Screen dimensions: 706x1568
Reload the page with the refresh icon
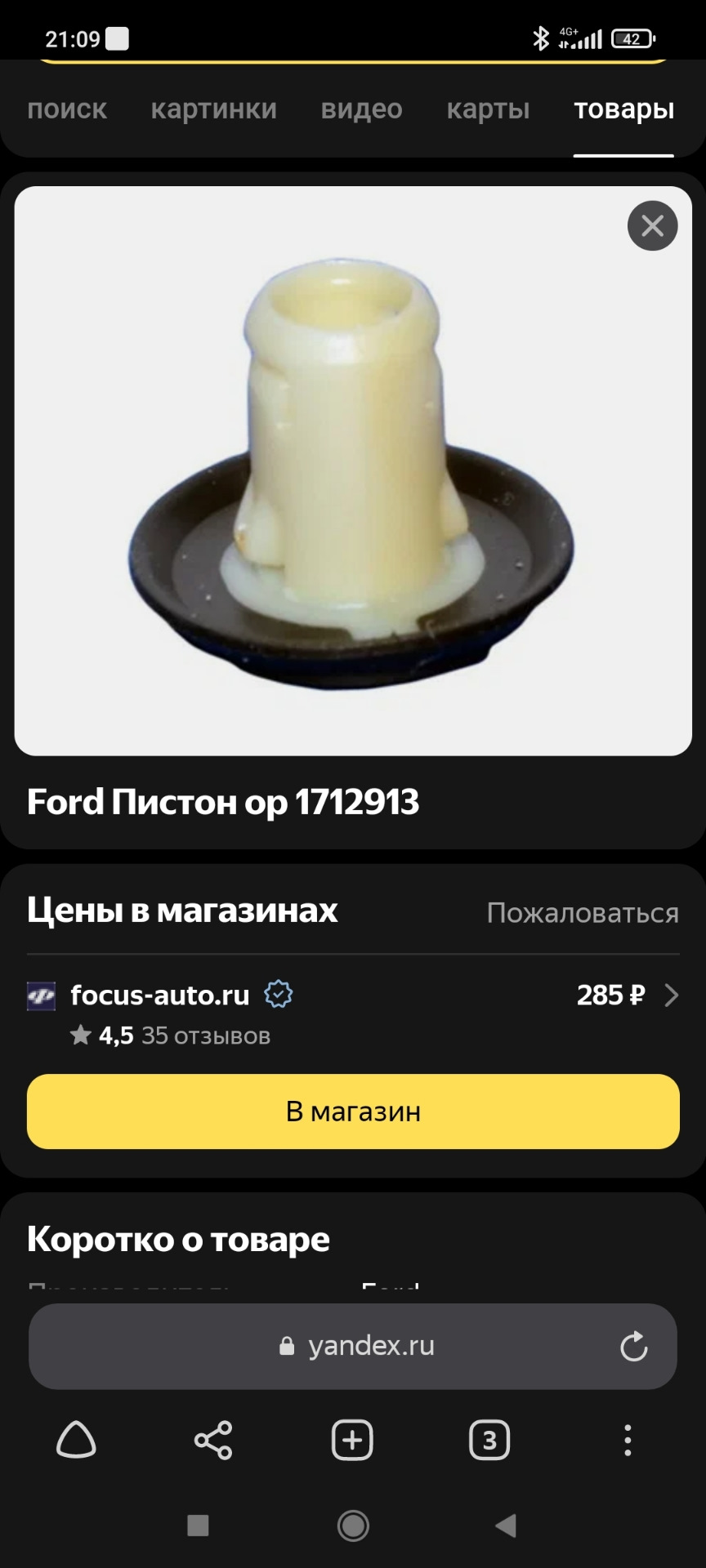pos(636,1346)
